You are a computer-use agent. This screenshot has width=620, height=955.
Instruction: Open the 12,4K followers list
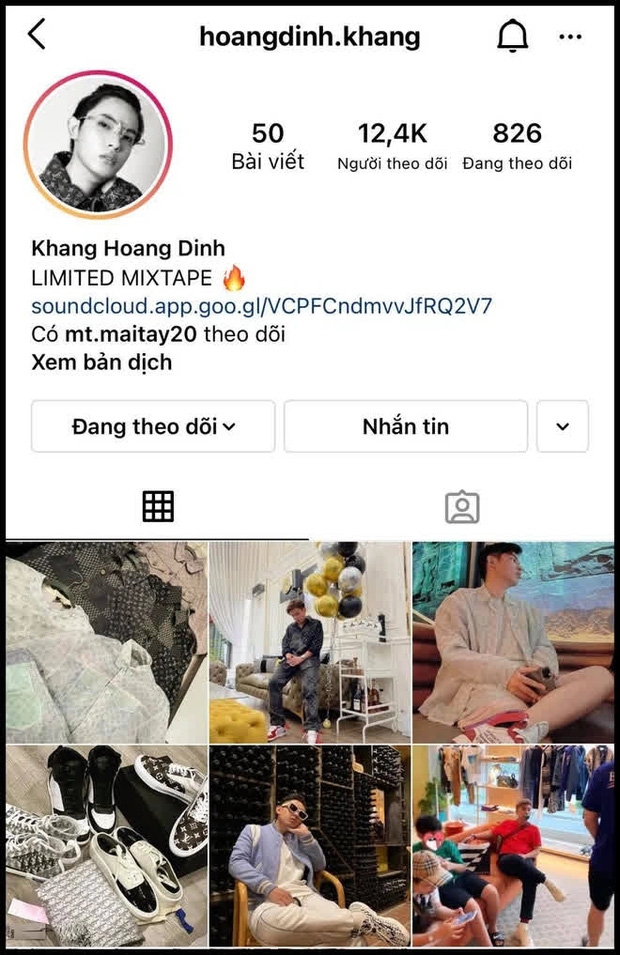pyautogui.click(x=392, y=146)
